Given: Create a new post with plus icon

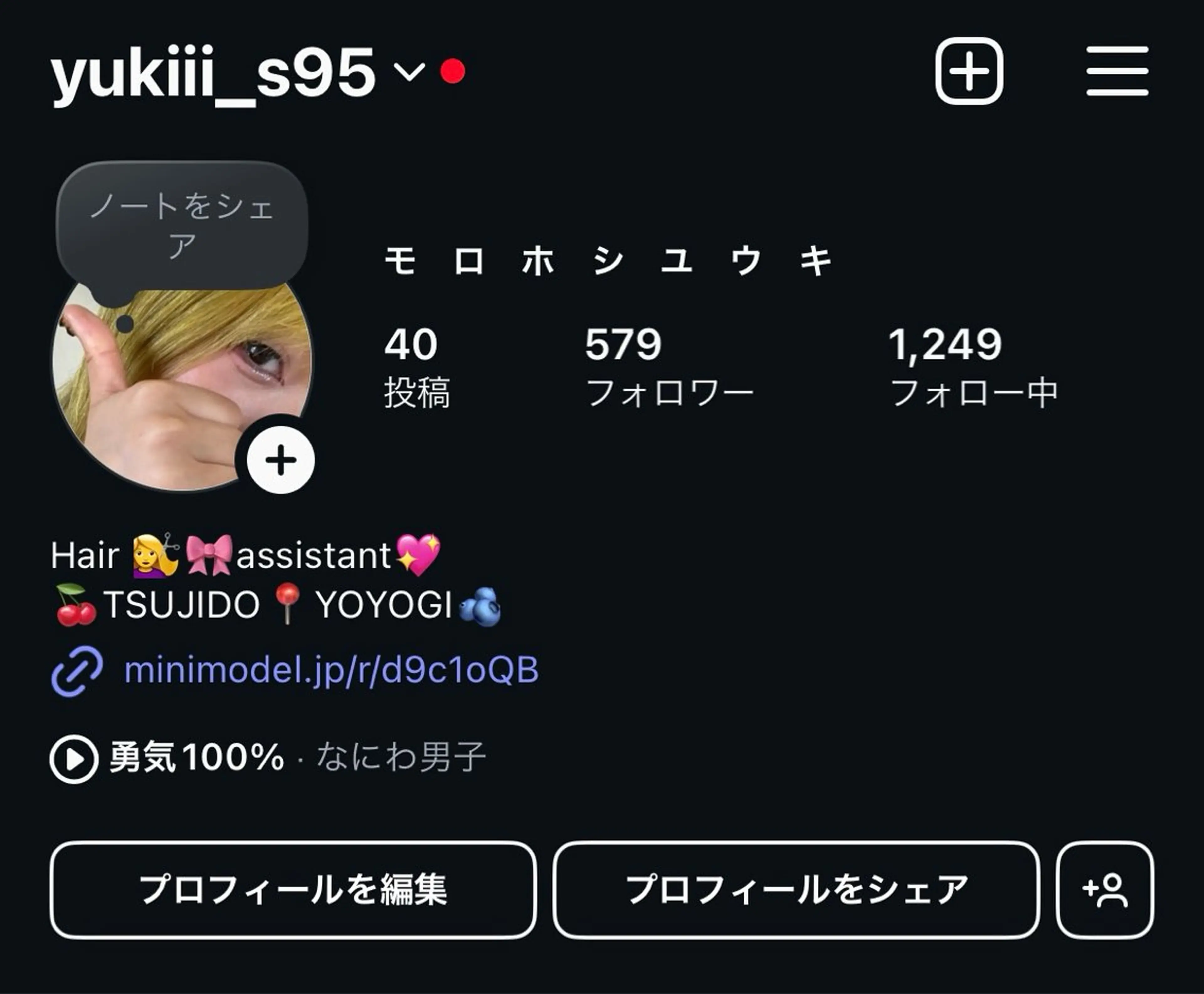Looking at the screenshot, I should [x=969, y=71].
